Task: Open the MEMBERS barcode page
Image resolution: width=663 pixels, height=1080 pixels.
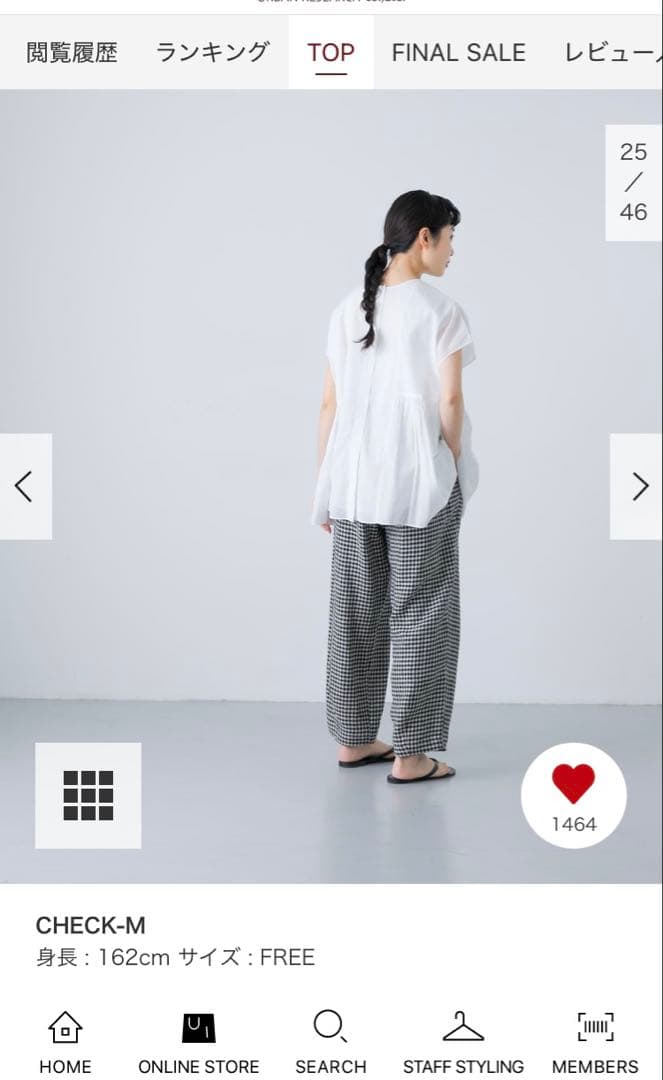Action: coord(595,1042)
